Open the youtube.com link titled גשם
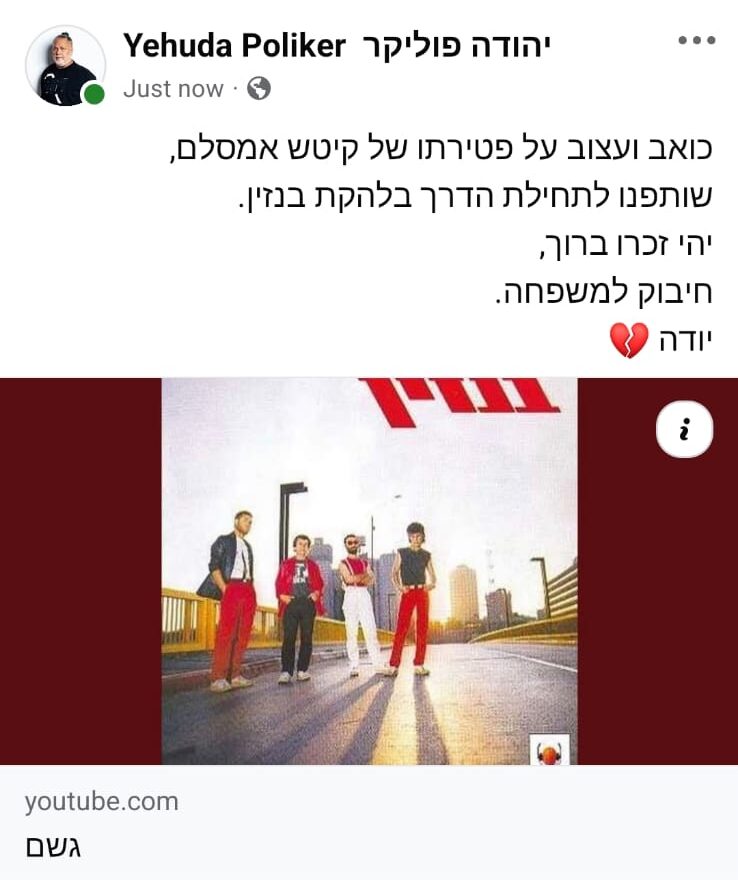This screenshot has width=738, height=880. pos(369,823)
